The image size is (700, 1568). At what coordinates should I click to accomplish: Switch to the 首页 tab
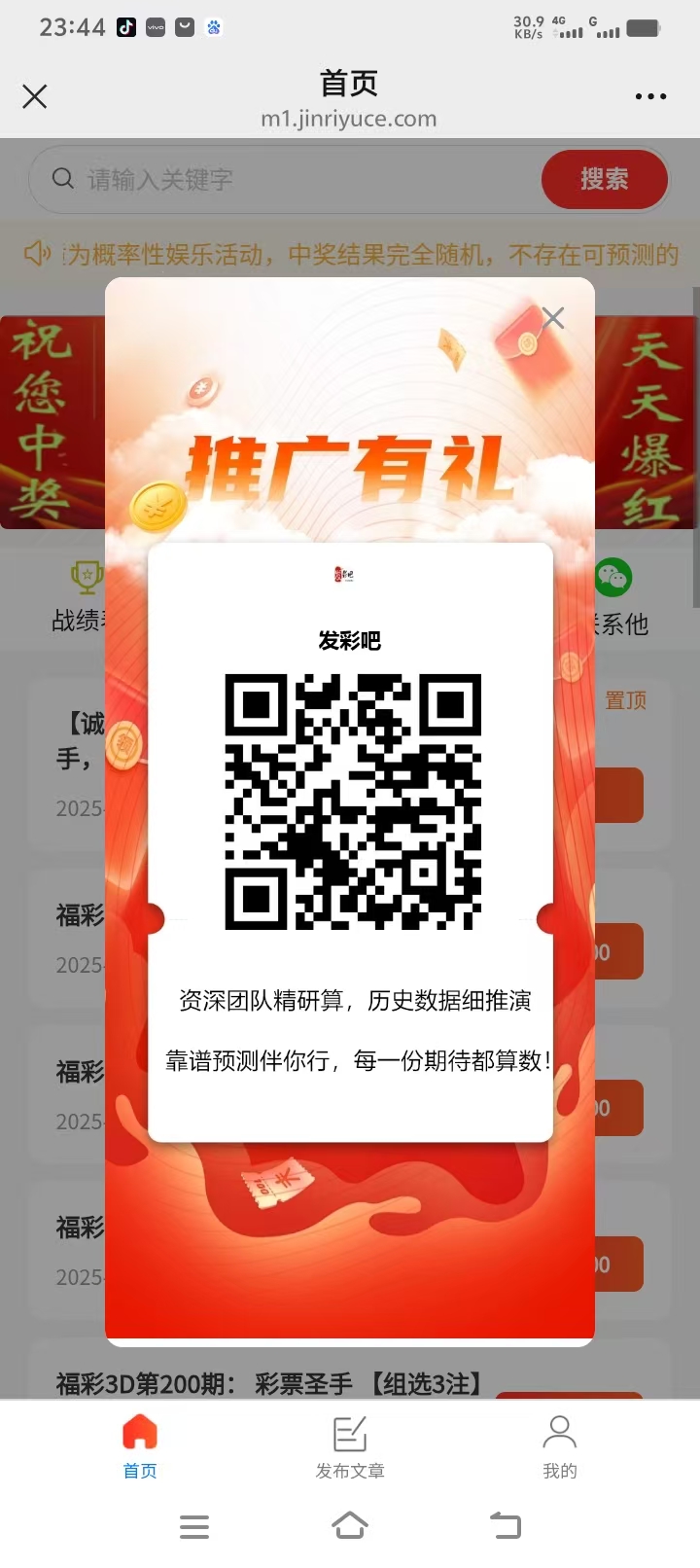140,1446
